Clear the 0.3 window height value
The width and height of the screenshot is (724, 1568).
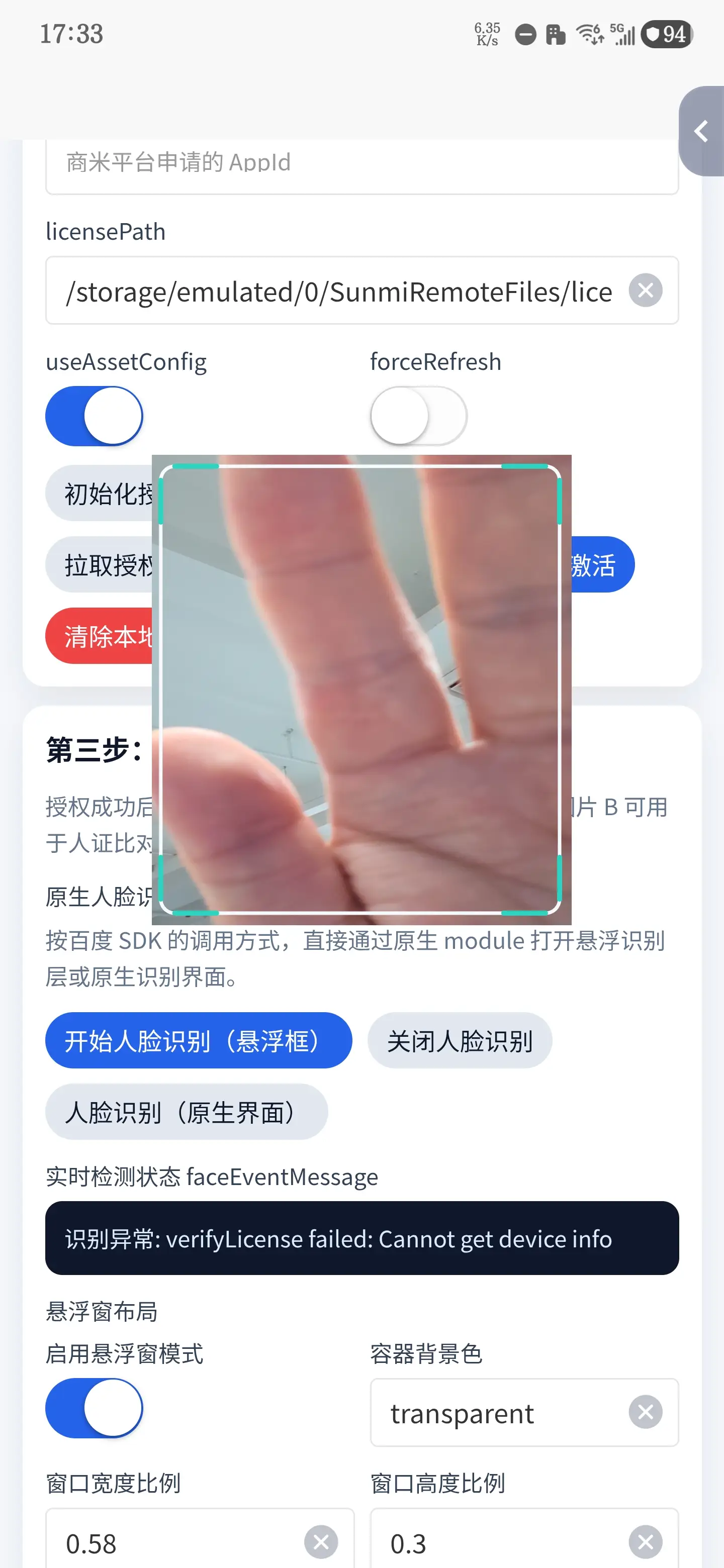click(646, 1542)
